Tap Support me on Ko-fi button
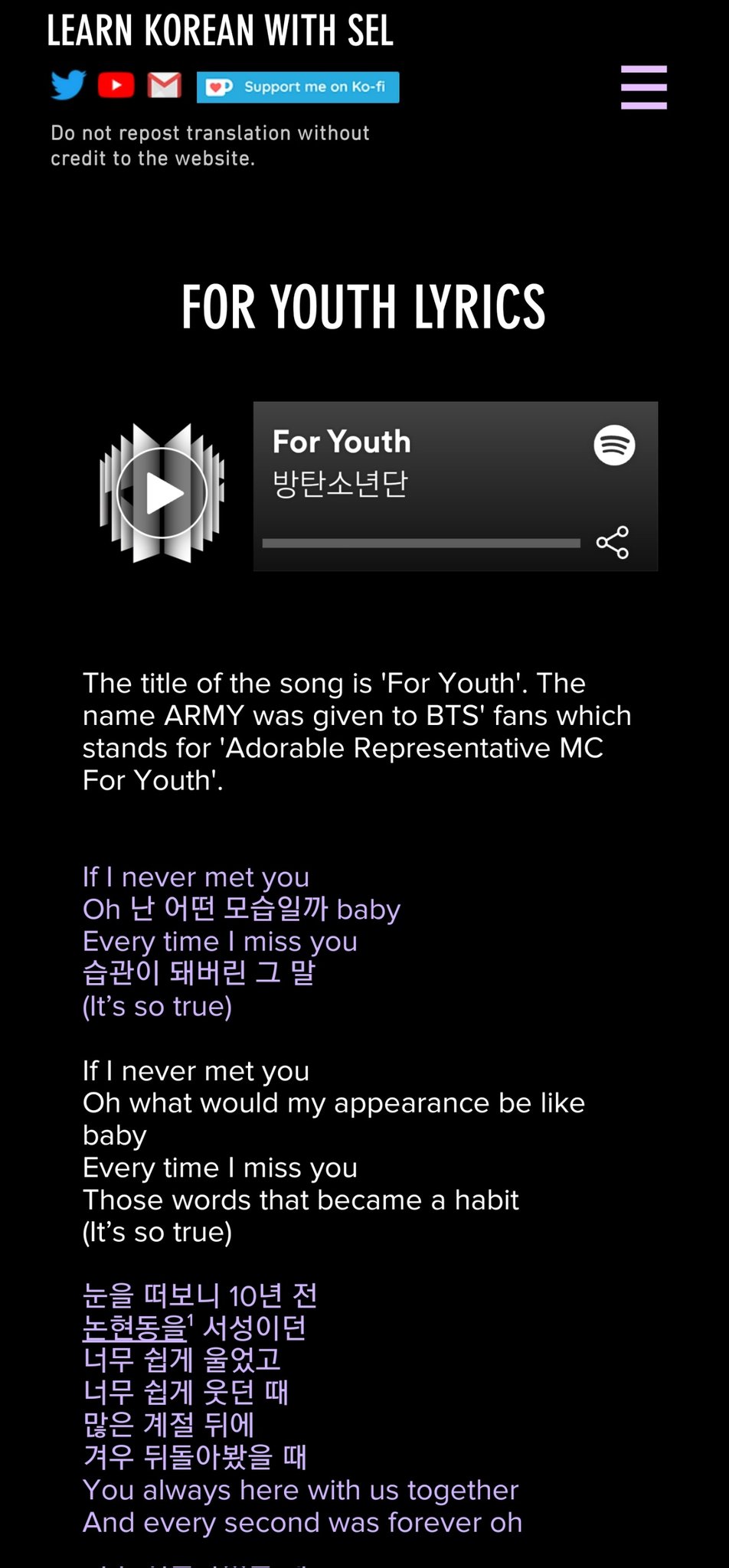The width and height of the screenshot is (729, 1568). tap(298, 87)
